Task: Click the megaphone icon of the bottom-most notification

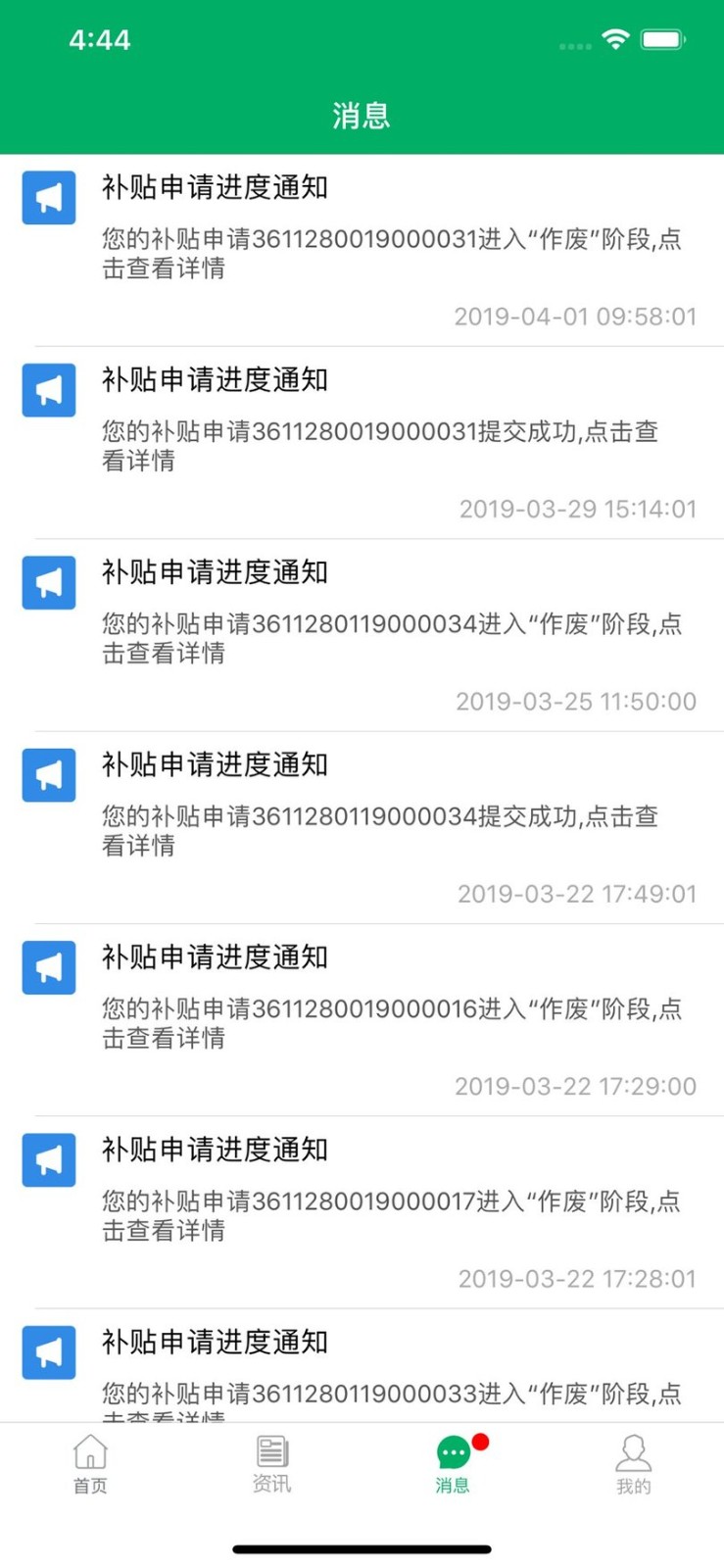Action: point(49,1351)
